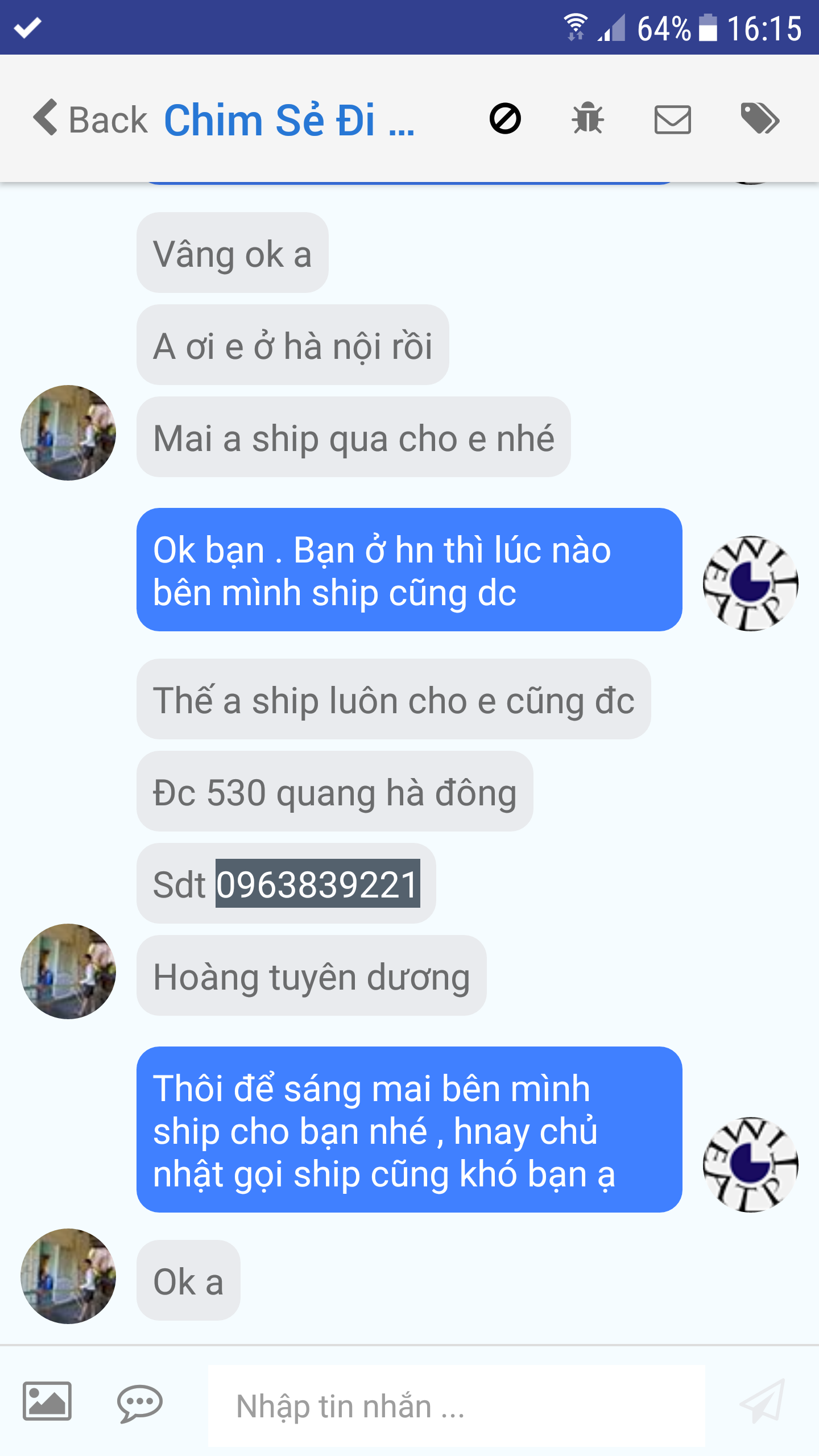Attach a picture with the image icon
Image resolution: width=819 pixels, height=1456 pixels.
pyautogui.click(x=47, y=1401)
